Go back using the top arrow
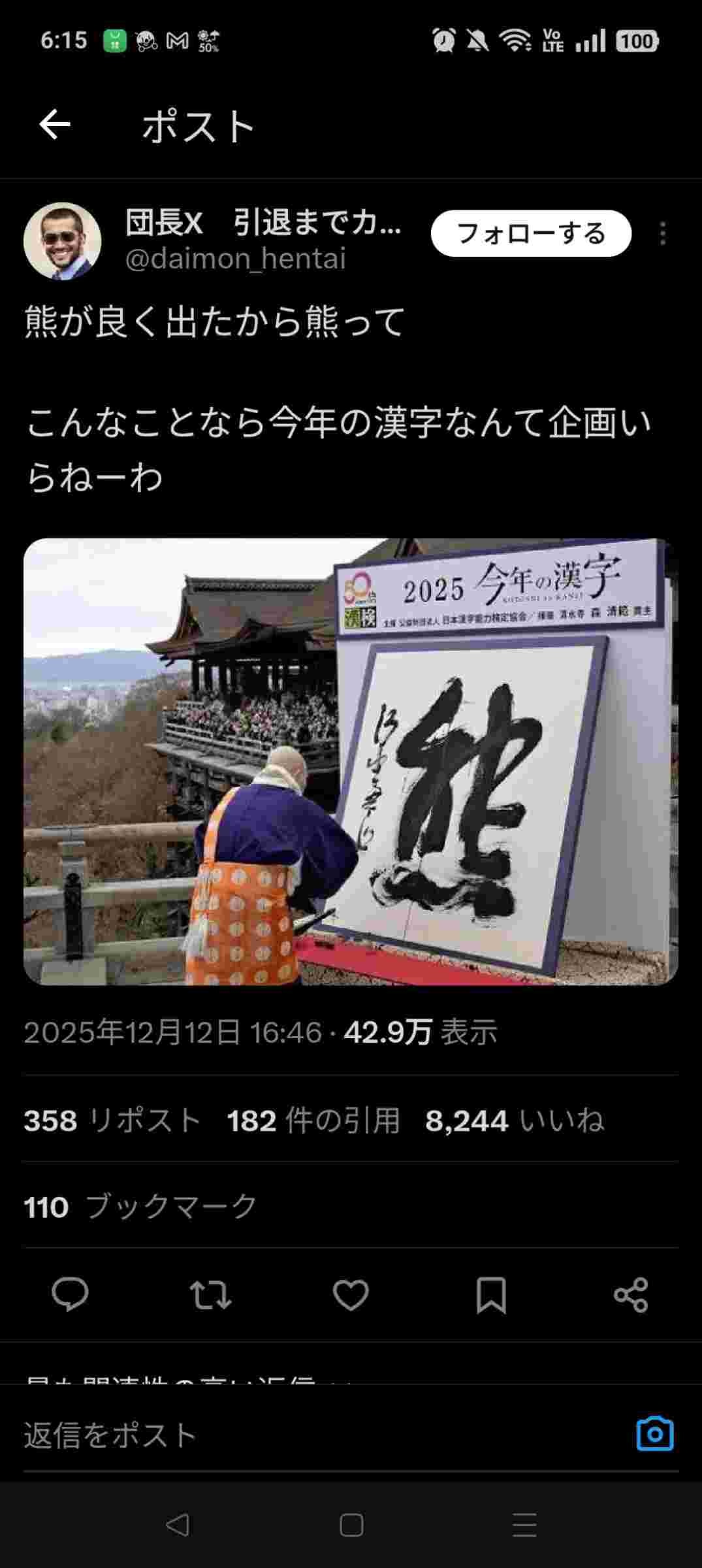This screenshot has height=1568, width=702. pos(54,125)
